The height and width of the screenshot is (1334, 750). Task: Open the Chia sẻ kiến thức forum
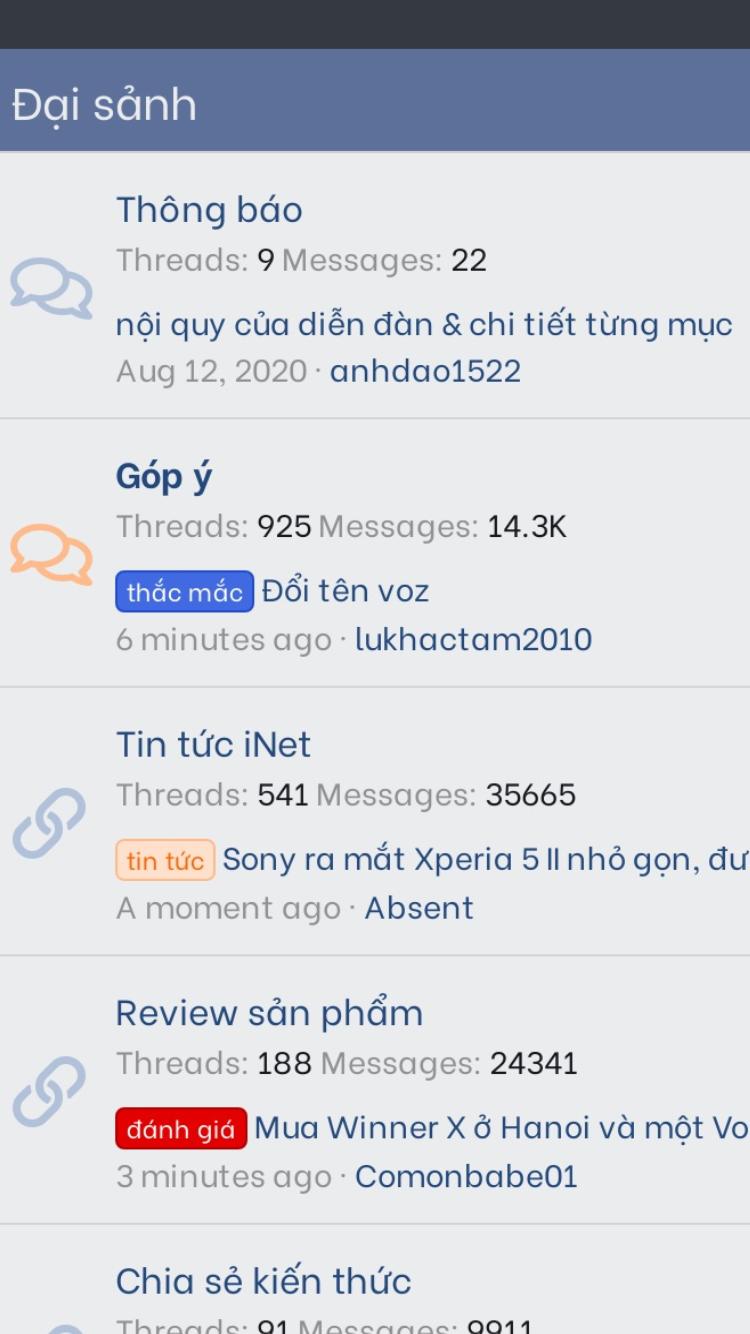pyautogui.click(x=263, y=1281)
